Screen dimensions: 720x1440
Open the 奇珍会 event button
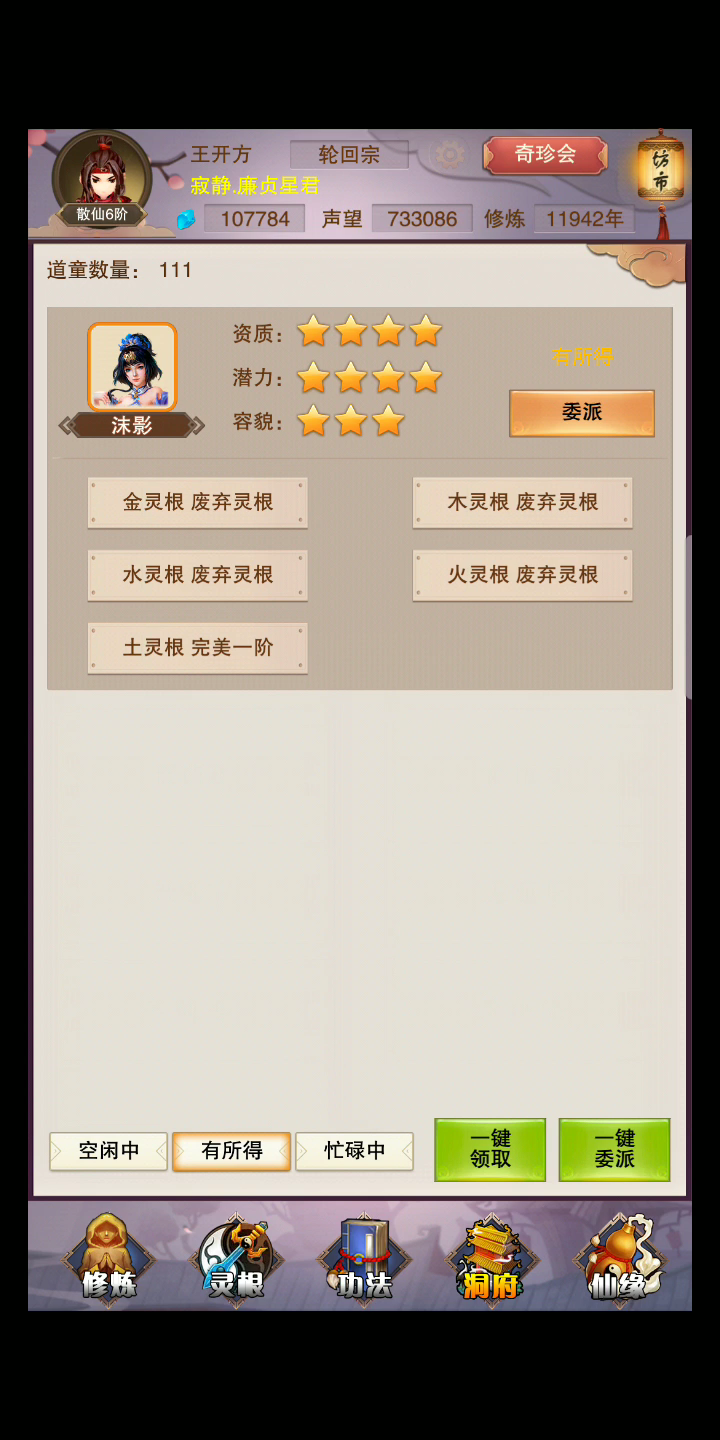545,154
